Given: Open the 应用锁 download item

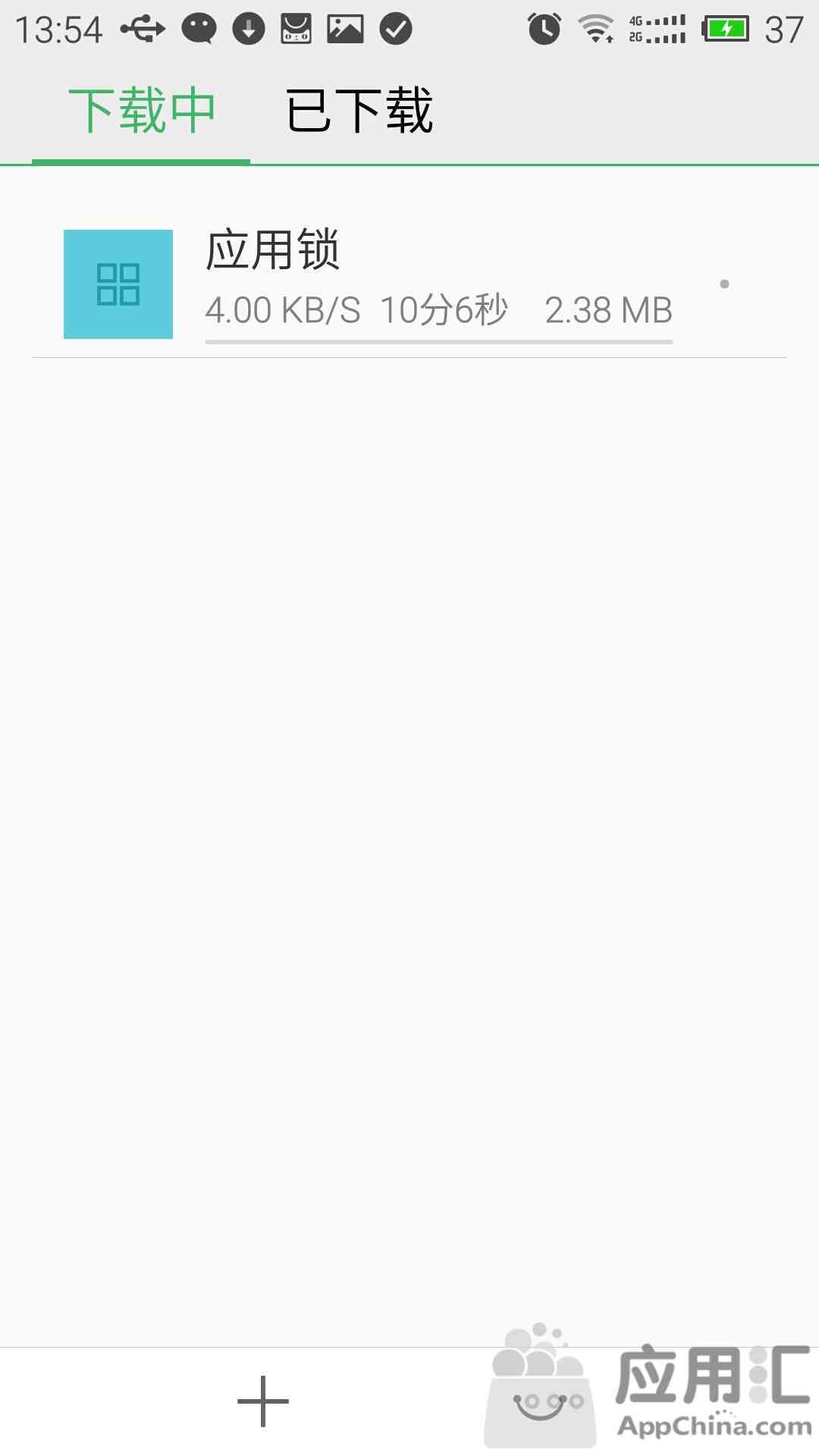Looking at the screenshot, I should [x=409, y=284].
